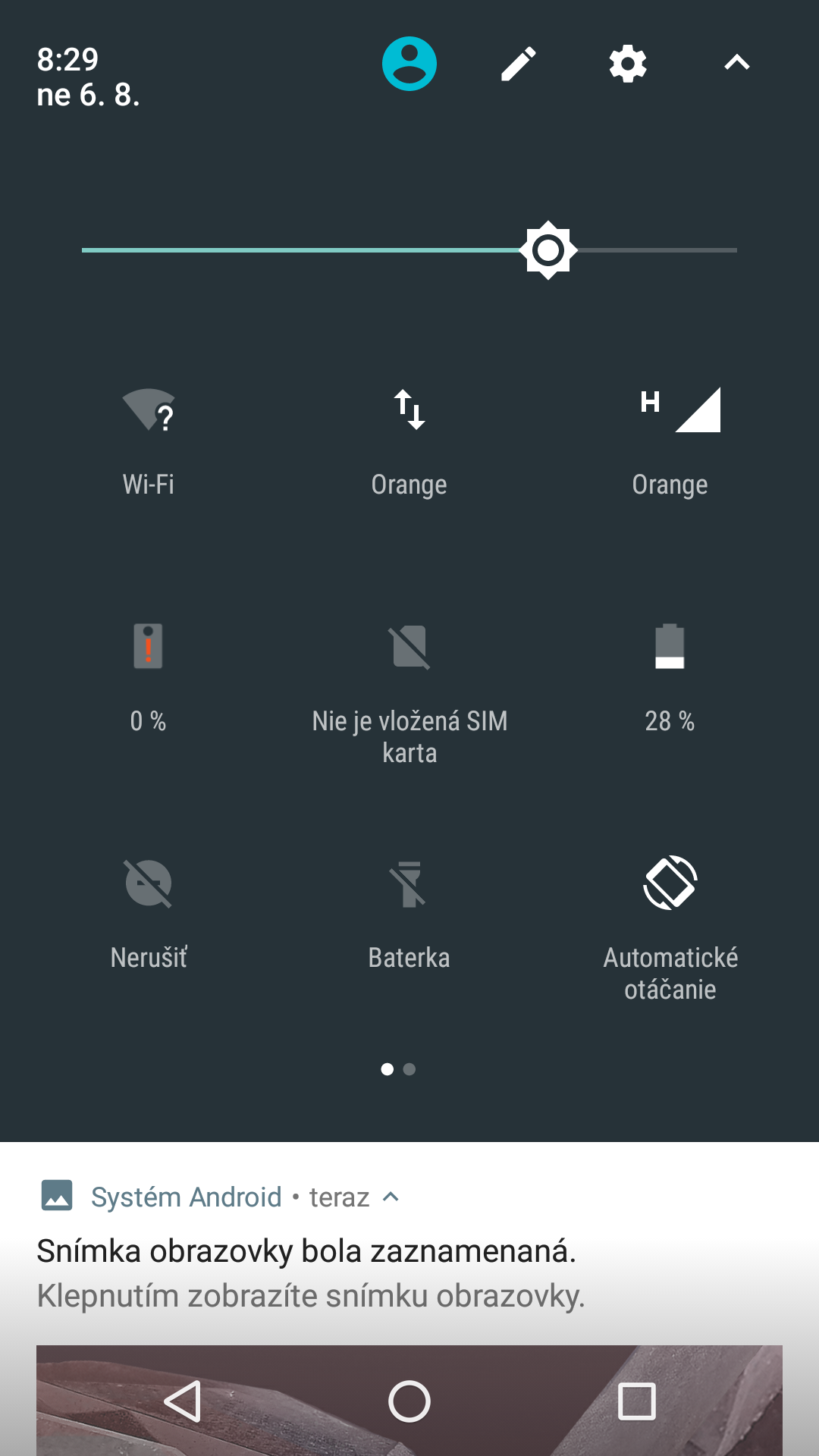Open the screenshot captured notification
The height and width of the screenshot is (1456, 819).
click(x=409, y=1274)
